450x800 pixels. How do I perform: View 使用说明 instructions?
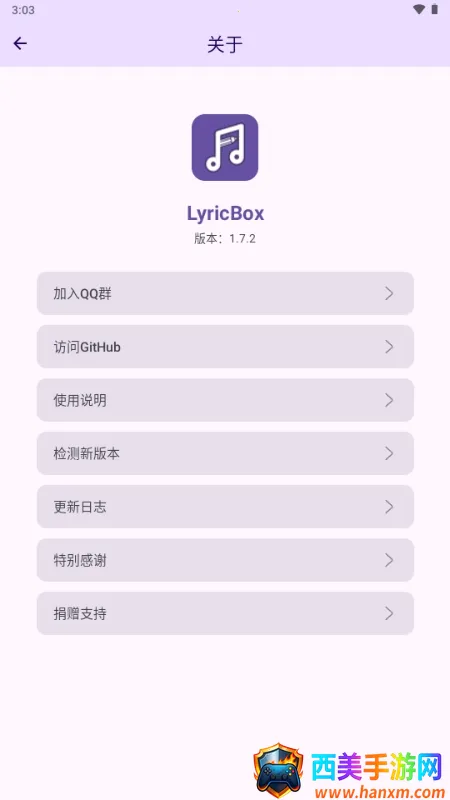[x=225, y=400]
